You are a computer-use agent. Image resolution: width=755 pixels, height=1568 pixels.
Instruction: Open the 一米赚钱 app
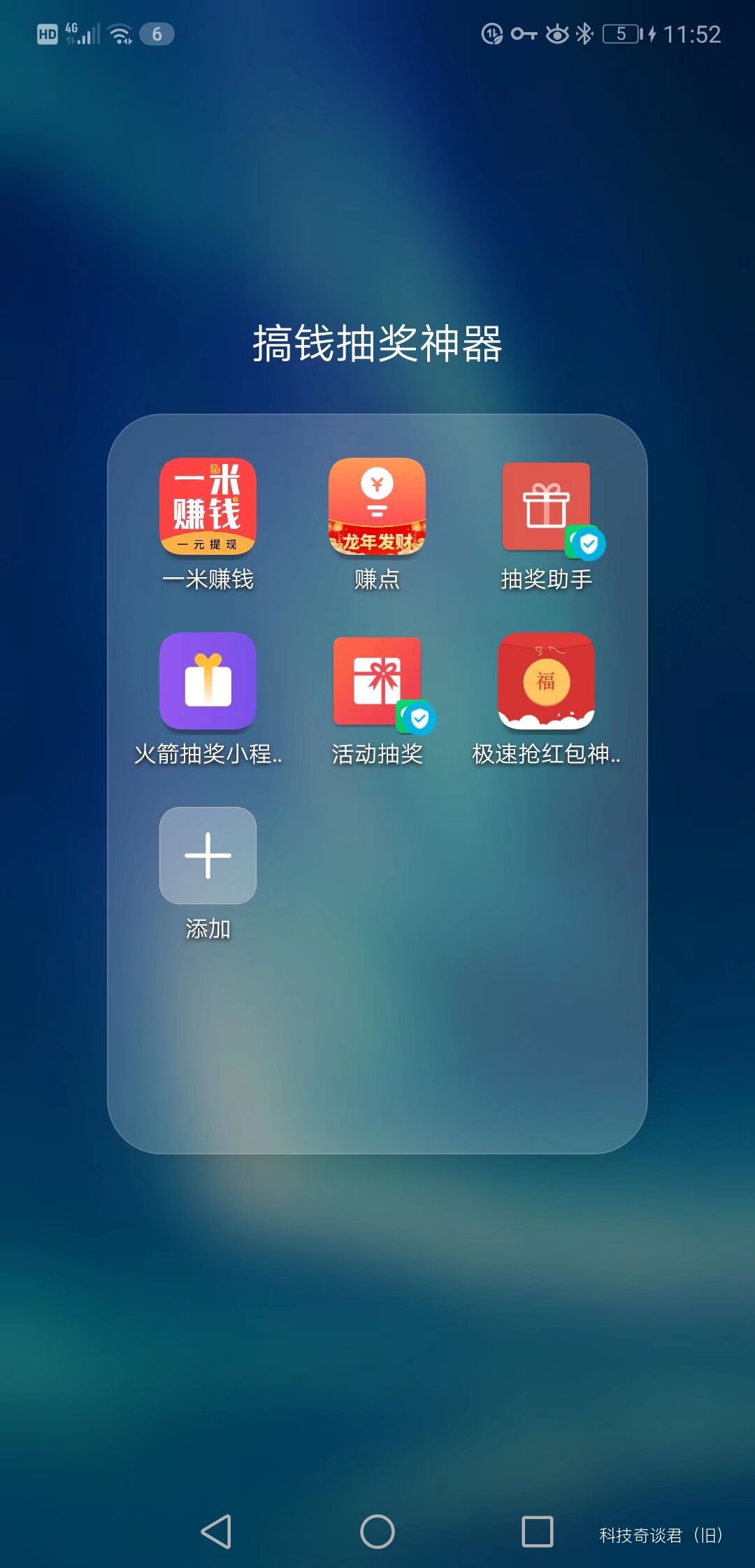[208, 507]
